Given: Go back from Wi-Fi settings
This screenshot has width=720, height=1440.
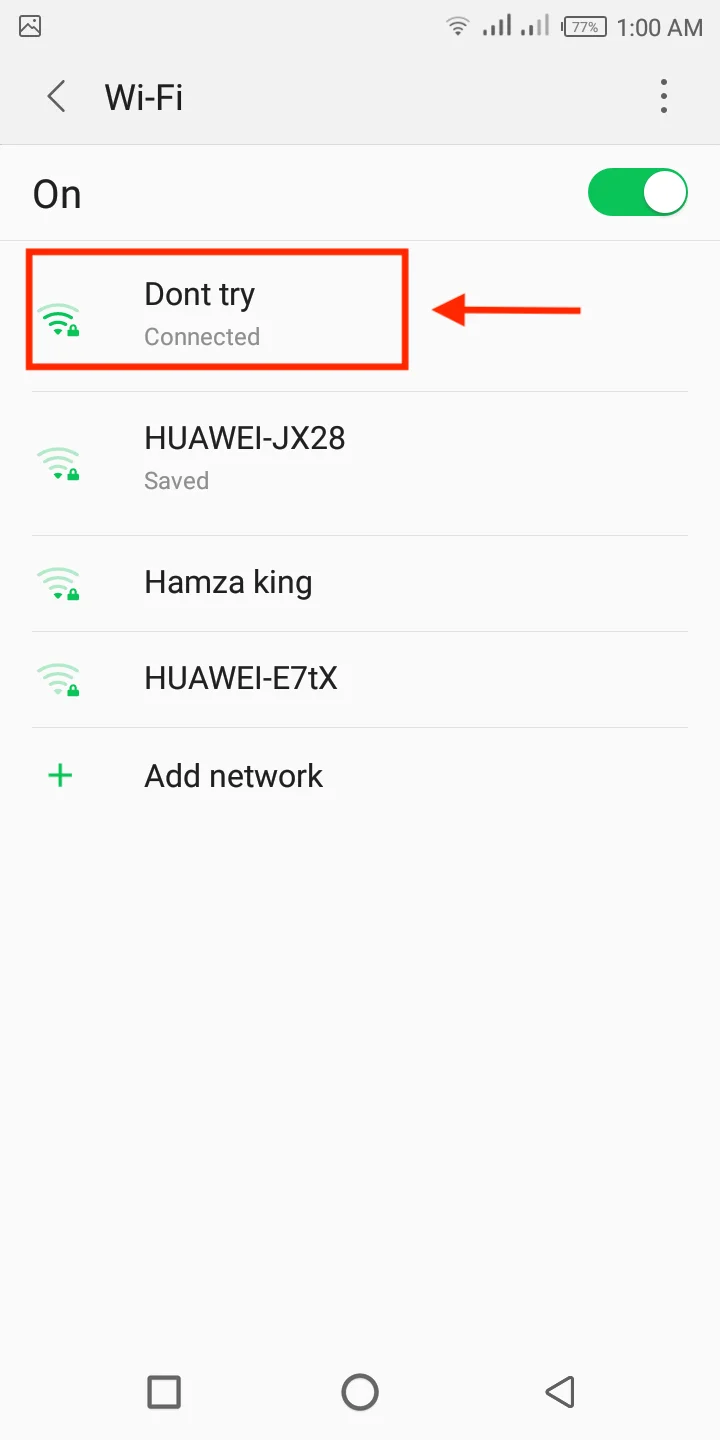Looking at the screenshot, I should (x=57, y=97).
